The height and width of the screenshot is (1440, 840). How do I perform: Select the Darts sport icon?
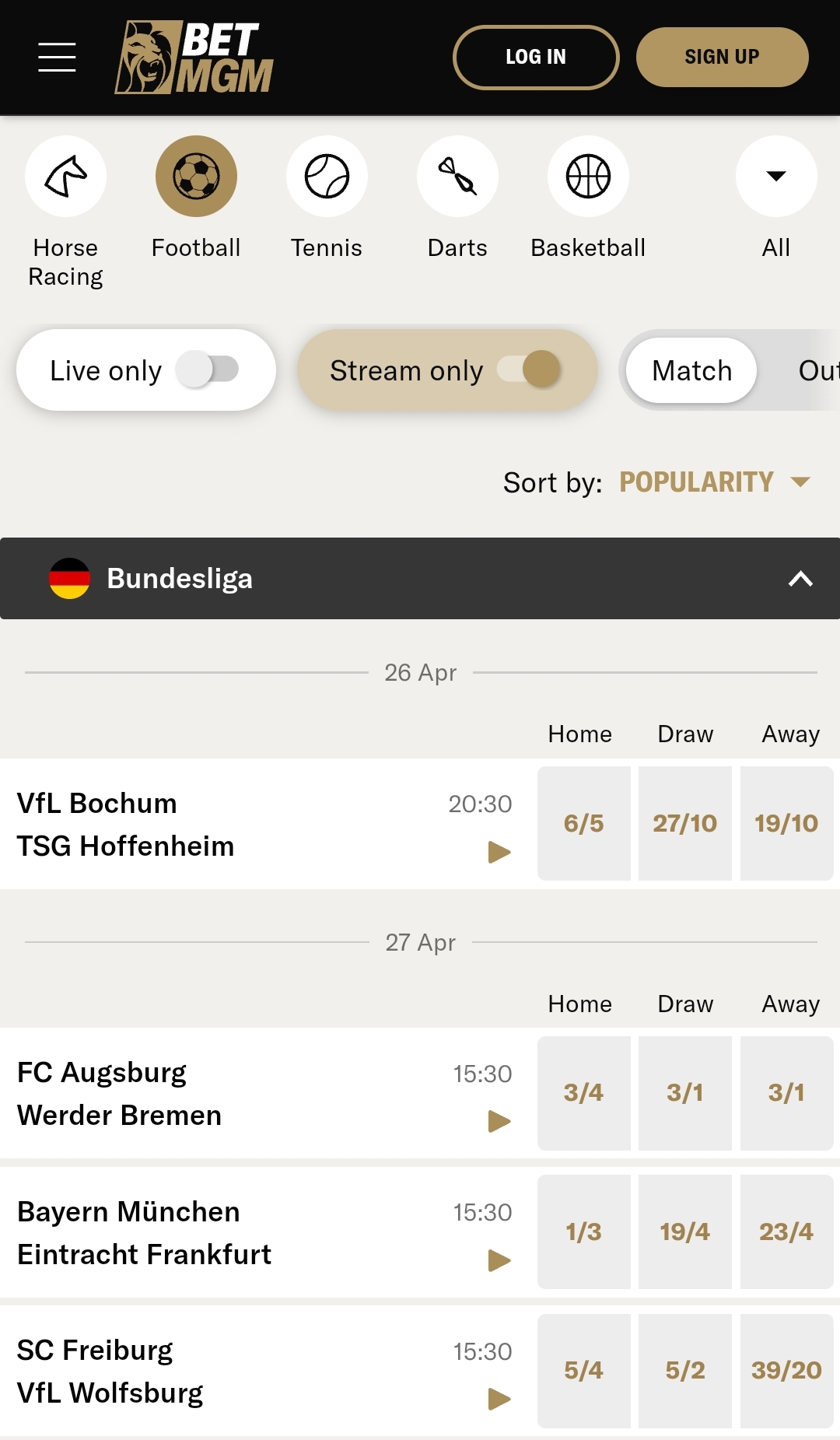(x=457, y=177)
